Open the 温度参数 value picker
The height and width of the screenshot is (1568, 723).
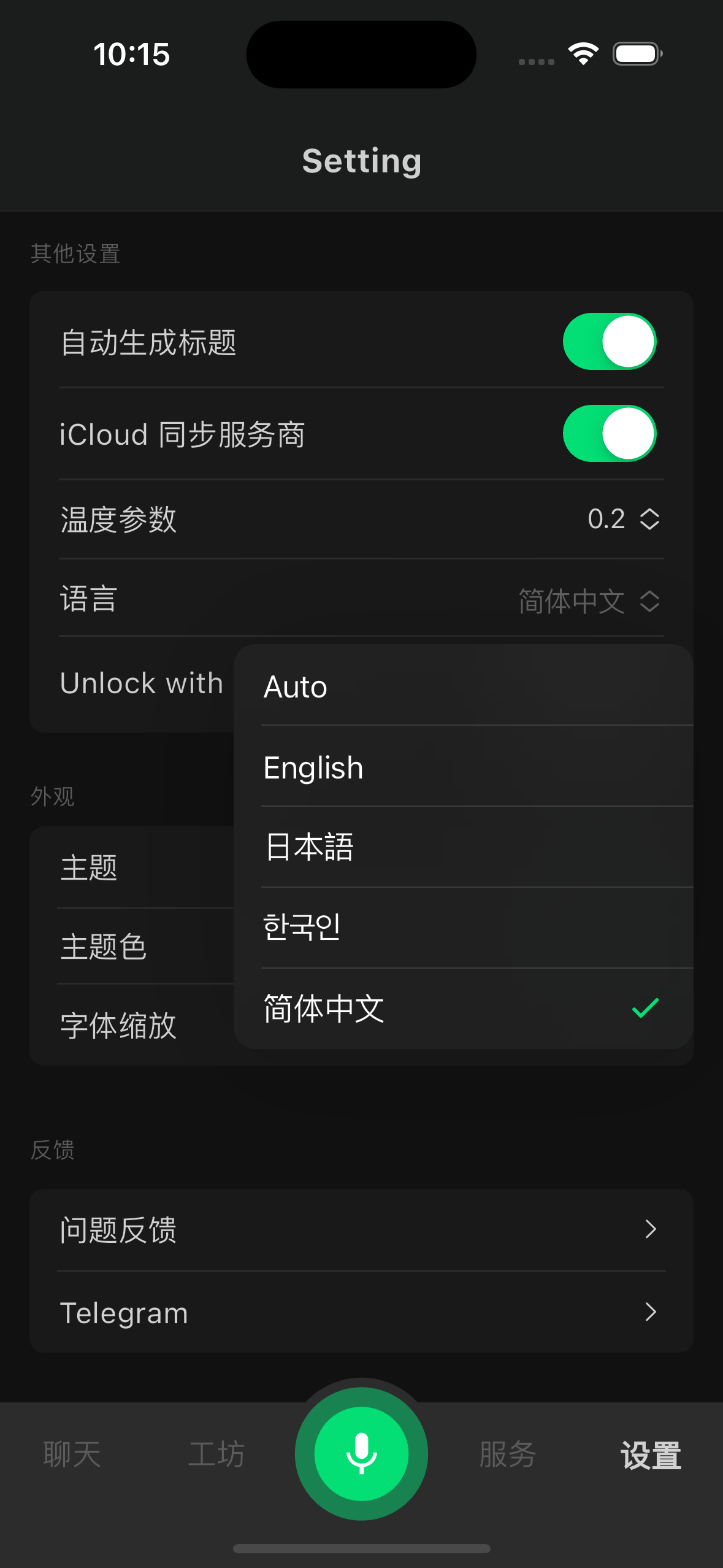[623, 519]
